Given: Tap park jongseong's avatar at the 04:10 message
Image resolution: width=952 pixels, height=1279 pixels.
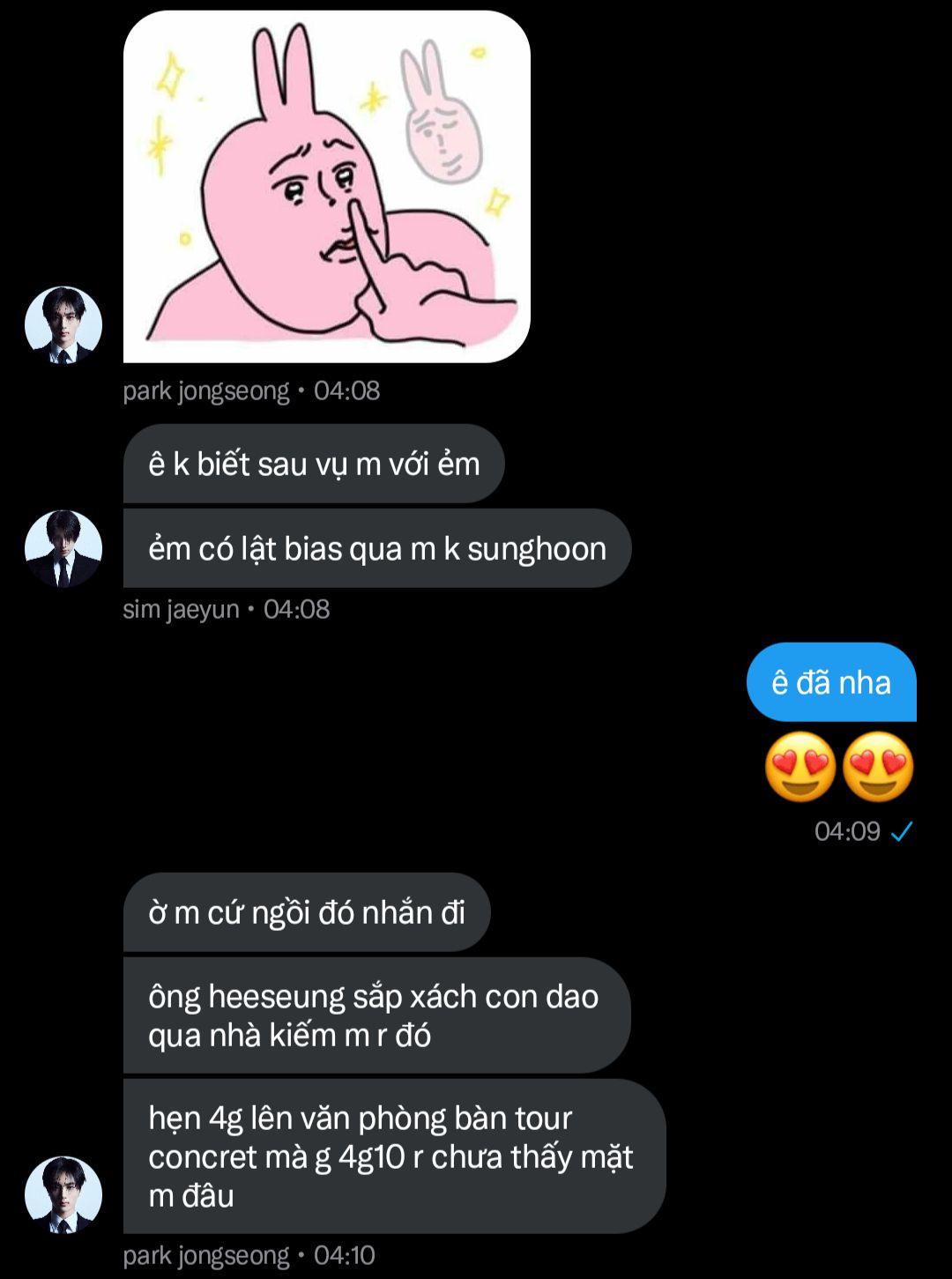Looking at the screenshot, I should 63,1194.
